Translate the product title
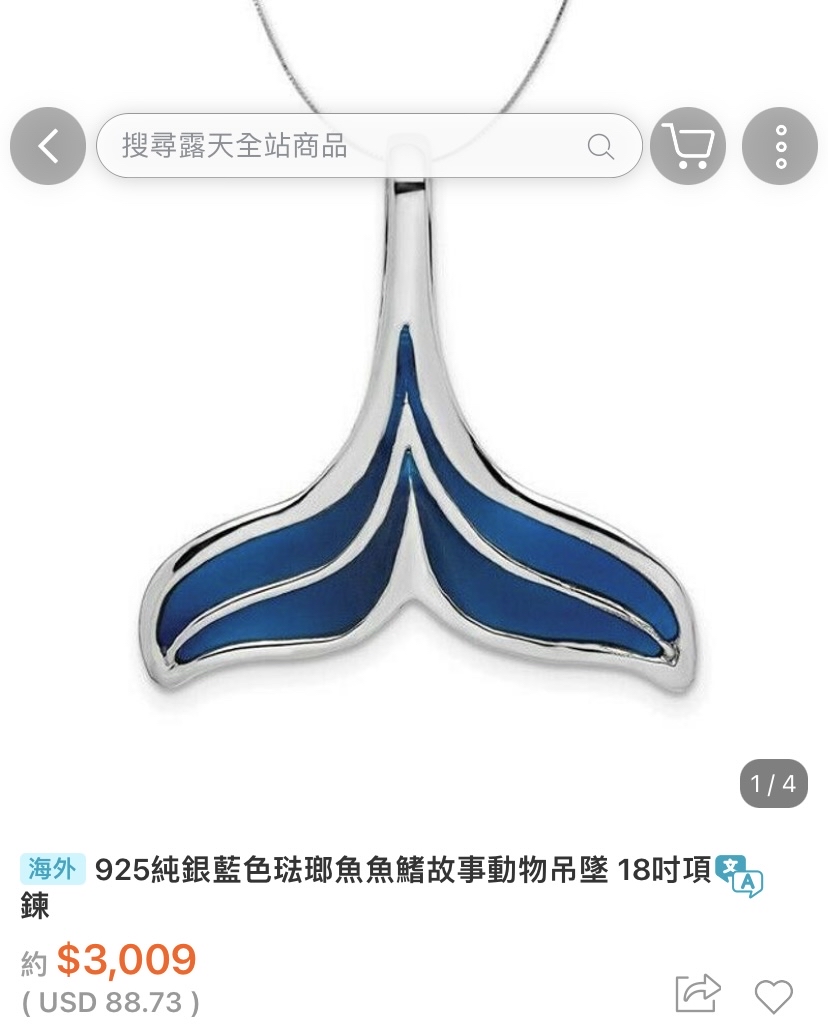The image size is (828, 1025). (x=739, y=876)
